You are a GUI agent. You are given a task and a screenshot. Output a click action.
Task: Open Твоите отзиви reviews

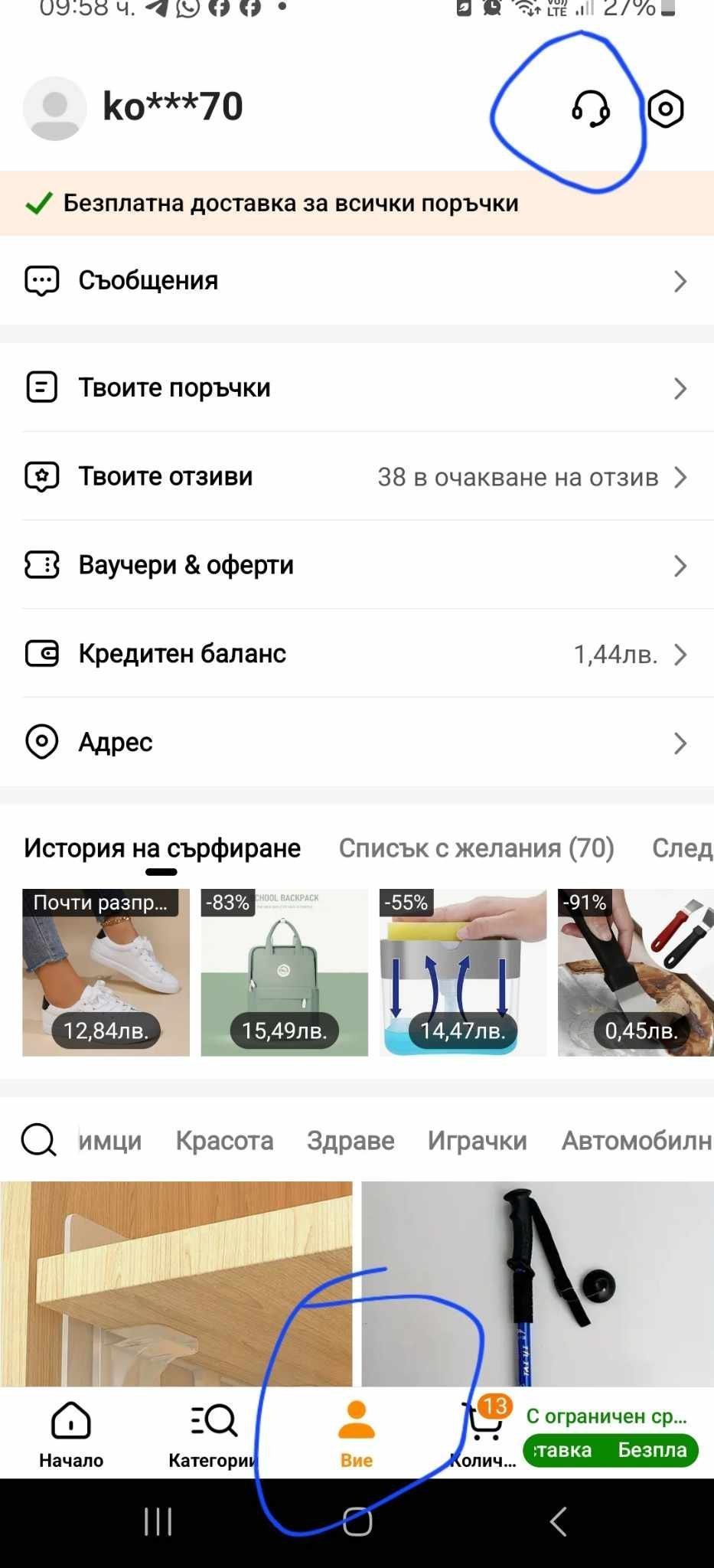pos(357,476)
